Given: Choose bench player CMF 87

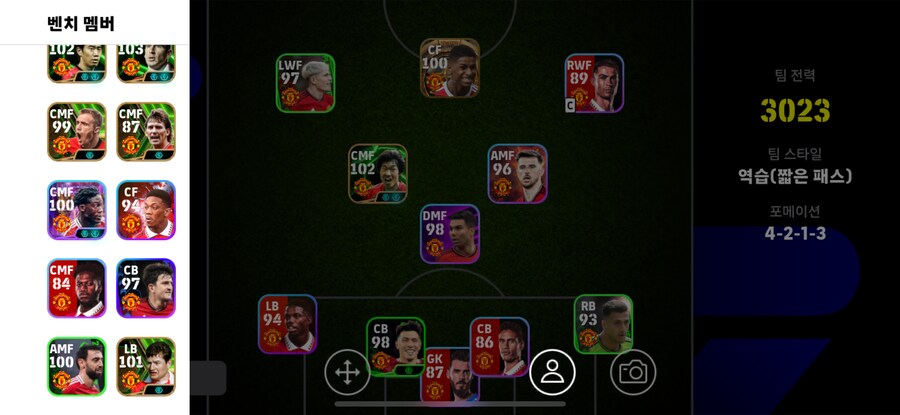Looking at the screenshot, I should point(146,132).
